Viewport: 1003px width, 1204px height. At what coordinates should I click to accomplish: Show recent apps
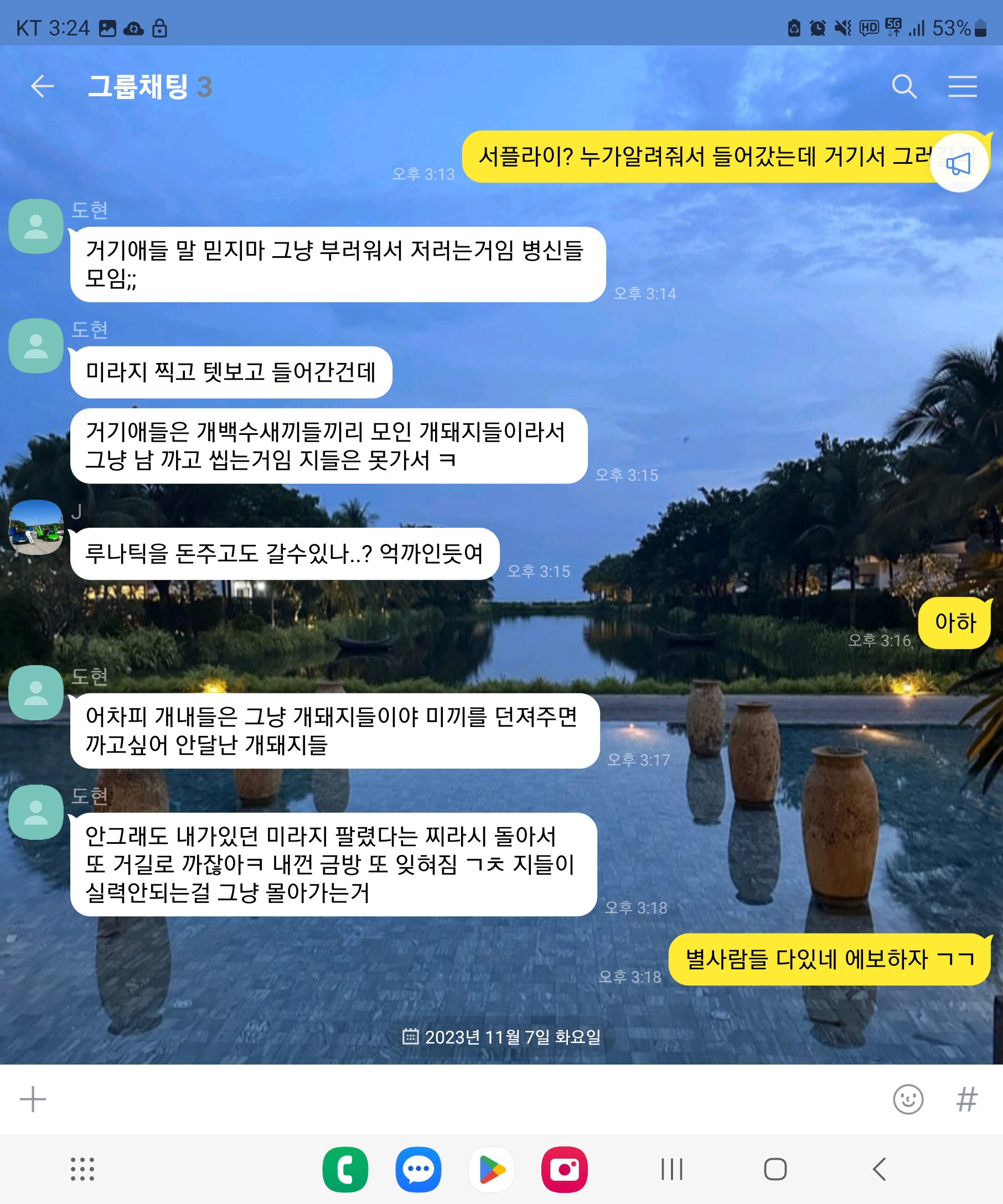(671, 1169)
